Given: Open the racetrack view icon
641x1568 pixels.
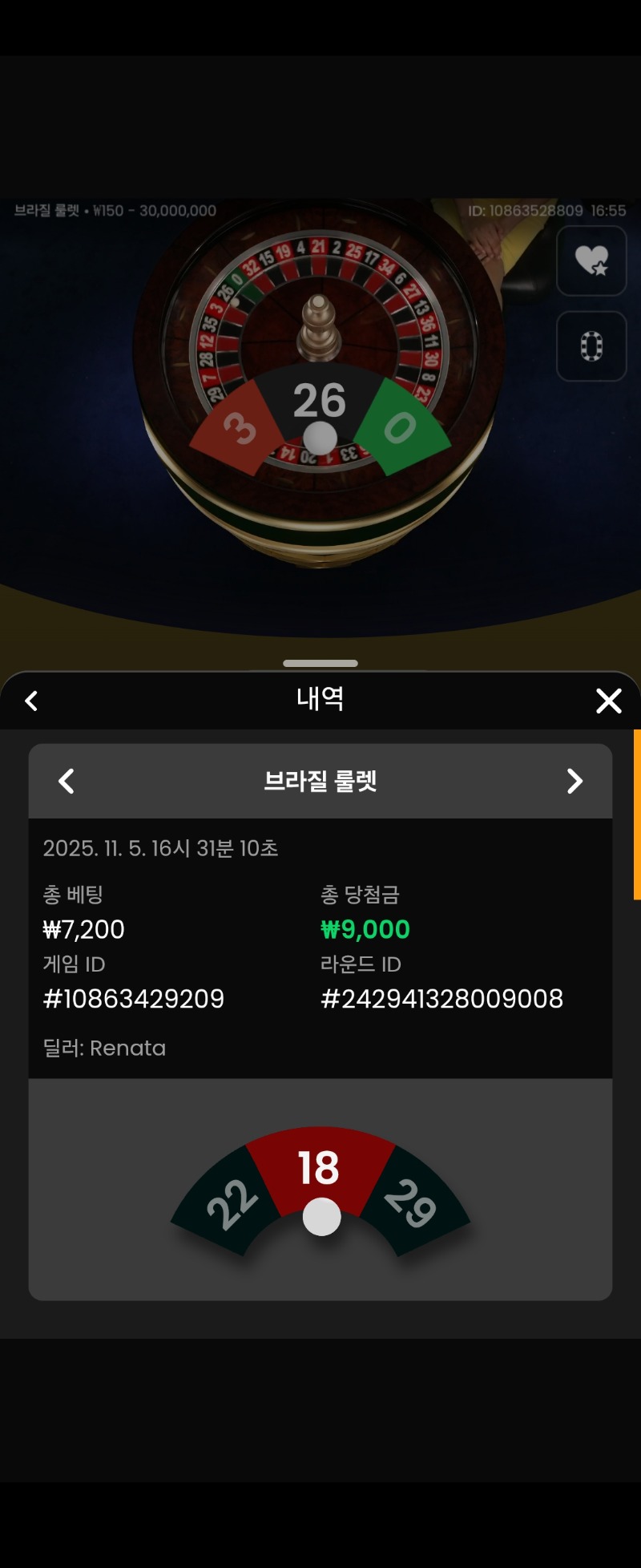Looking at the screenshot, I should point(591,346).
